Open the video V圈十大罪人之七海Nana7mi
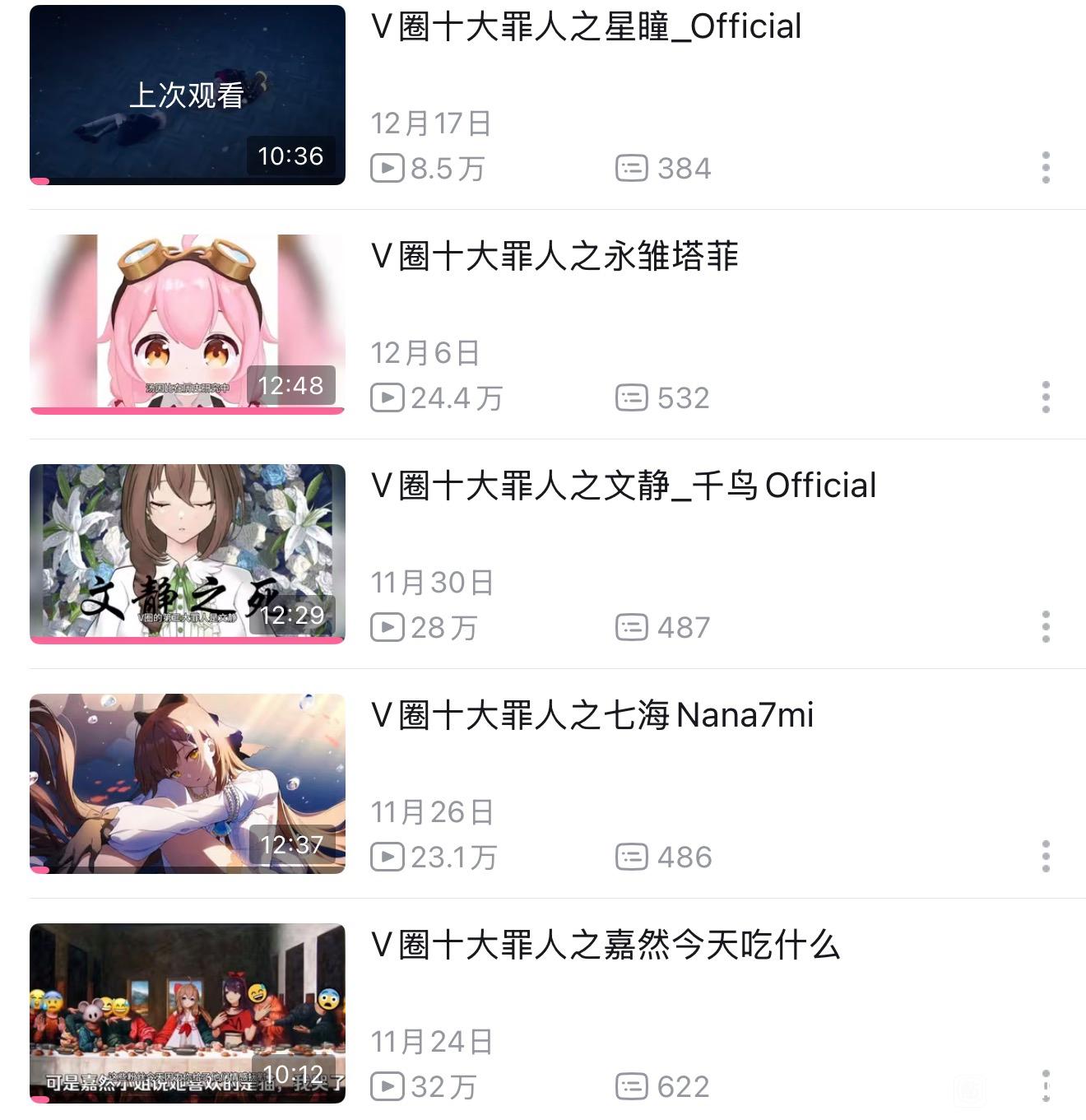Image resolution: width=1086 pixels, height=1120 pixels. tap(592, 716)
